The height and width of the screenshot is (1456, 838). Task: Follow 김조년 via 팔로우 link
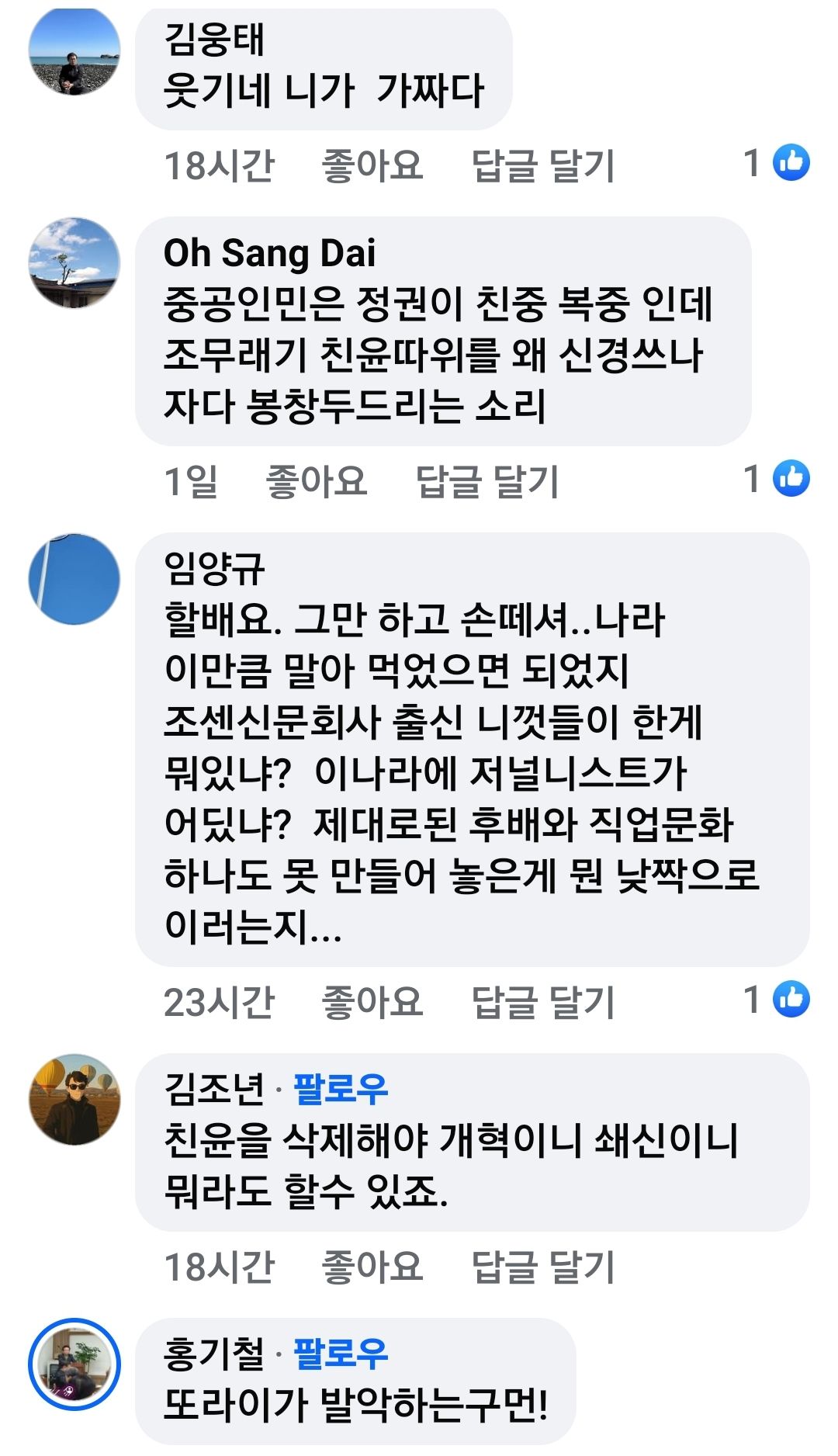(340, 1088)
